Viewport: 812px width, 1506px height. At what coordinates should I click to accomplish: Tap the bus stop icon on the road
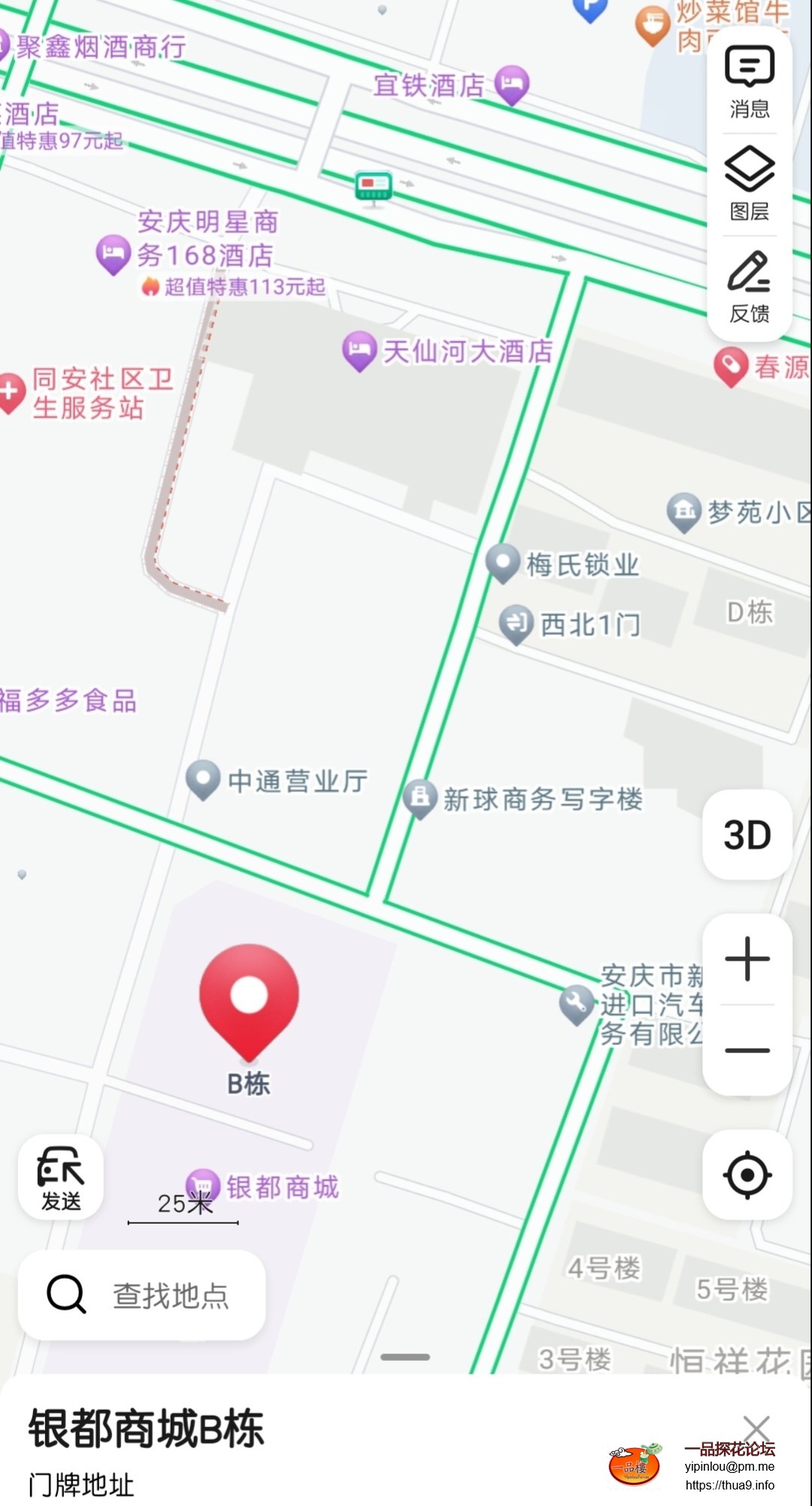pyautogui.click(x=374, y=187)
